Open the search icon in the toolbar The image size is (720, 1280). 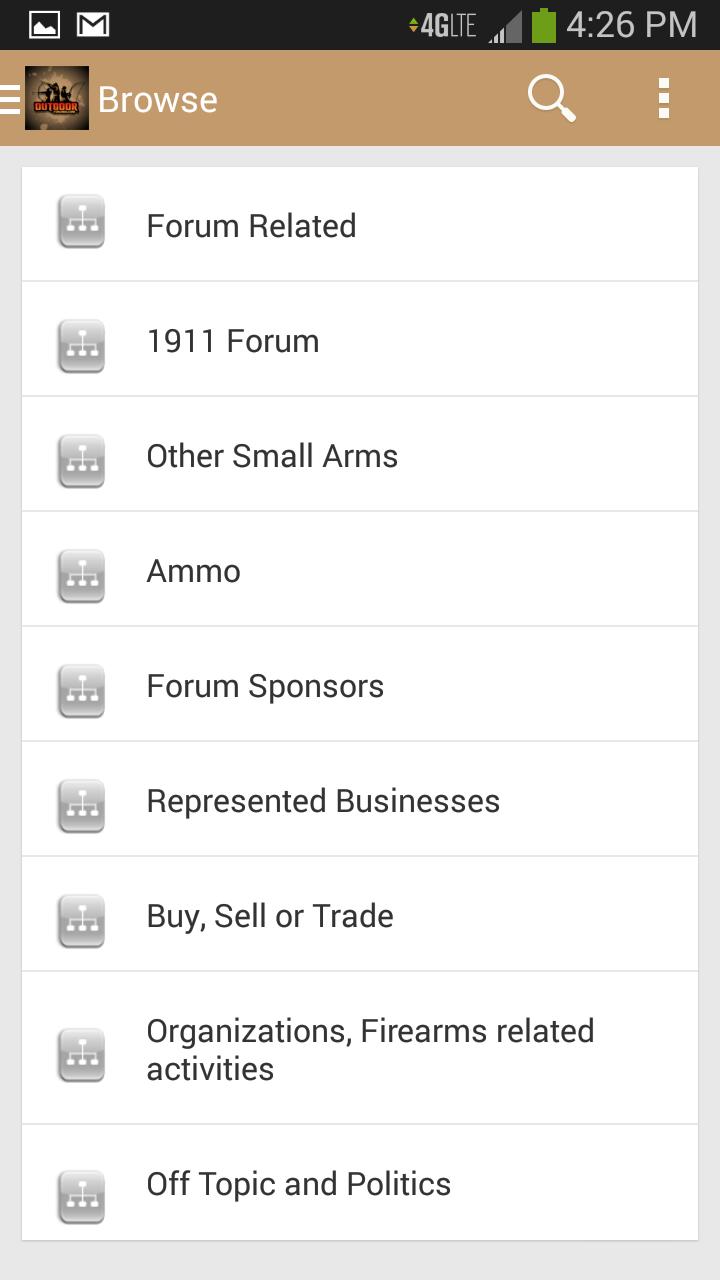[x=551, y=97]
